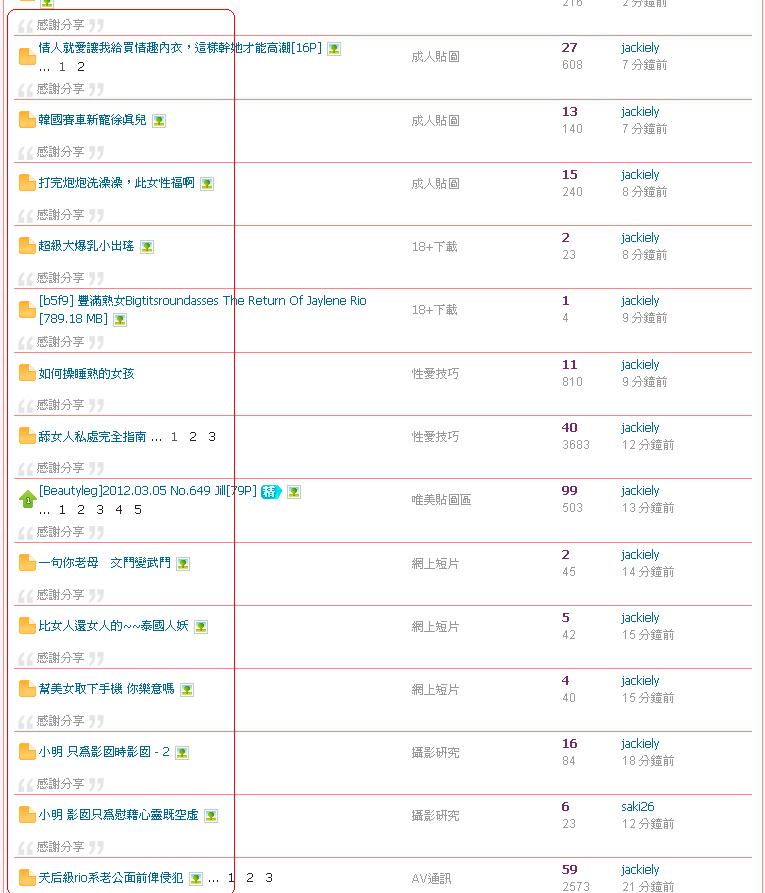Open the thread 如何擒睡熟的女孩
The height and width of the screenshot is (893, 765).
tap(86, 373)
